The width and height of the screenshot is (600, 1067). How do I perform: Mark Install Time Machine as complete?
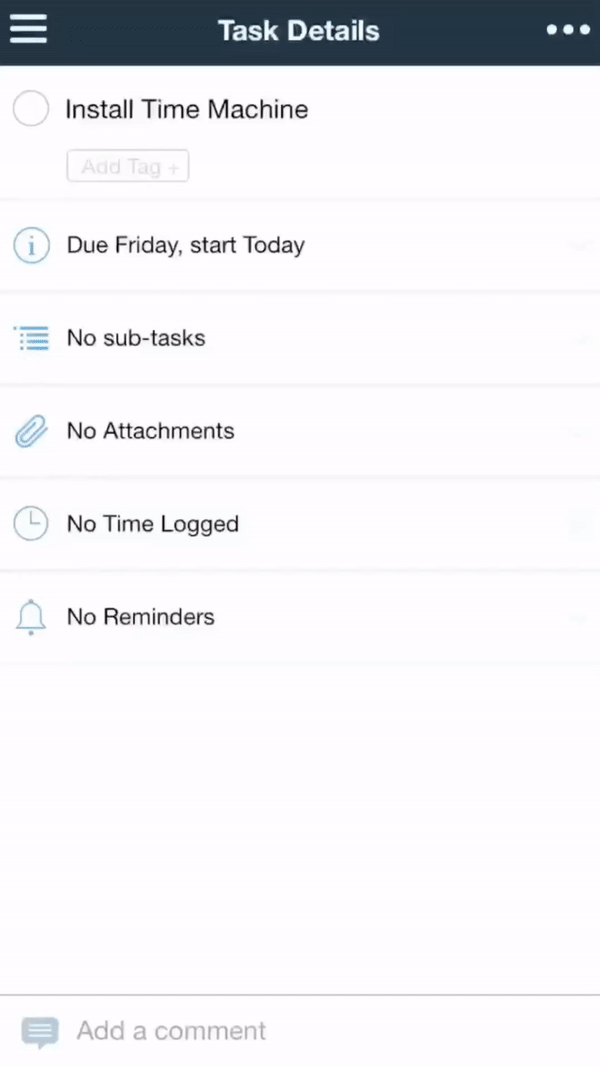pyautogui.click(x=31, y=109)
